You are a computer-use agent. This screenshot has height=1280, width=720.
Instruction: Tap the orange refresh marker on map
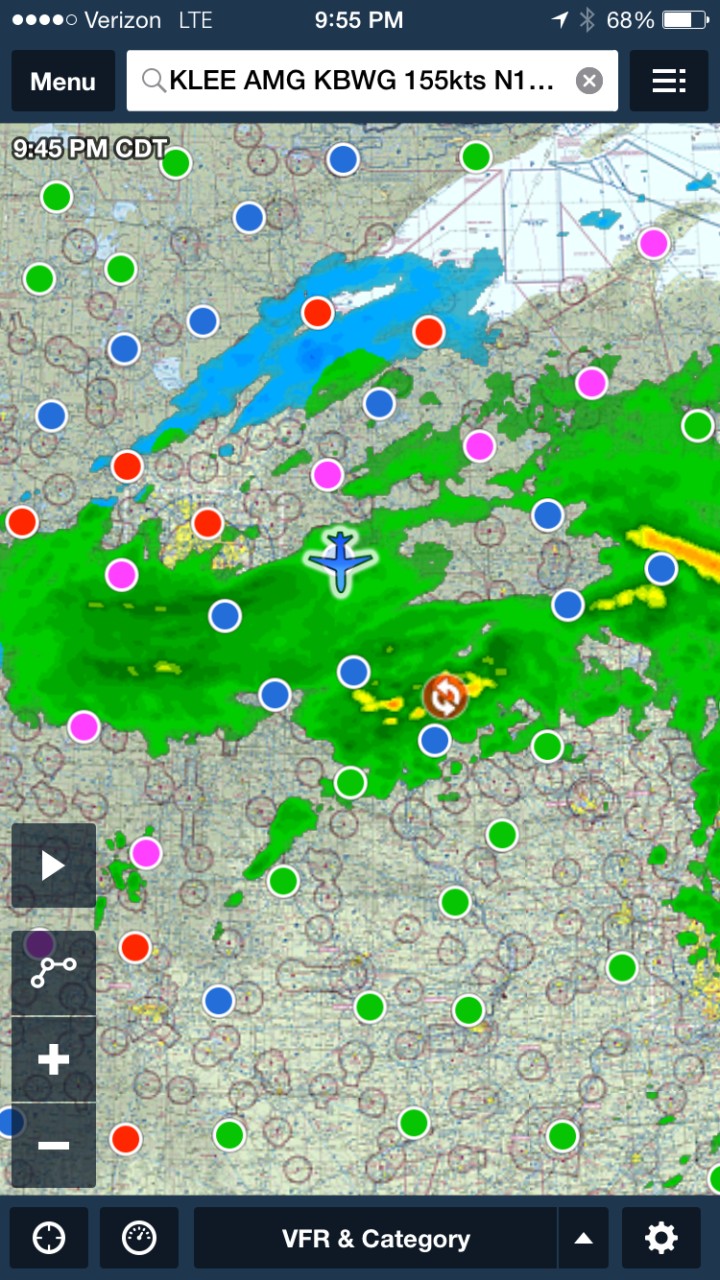(445, 696)
